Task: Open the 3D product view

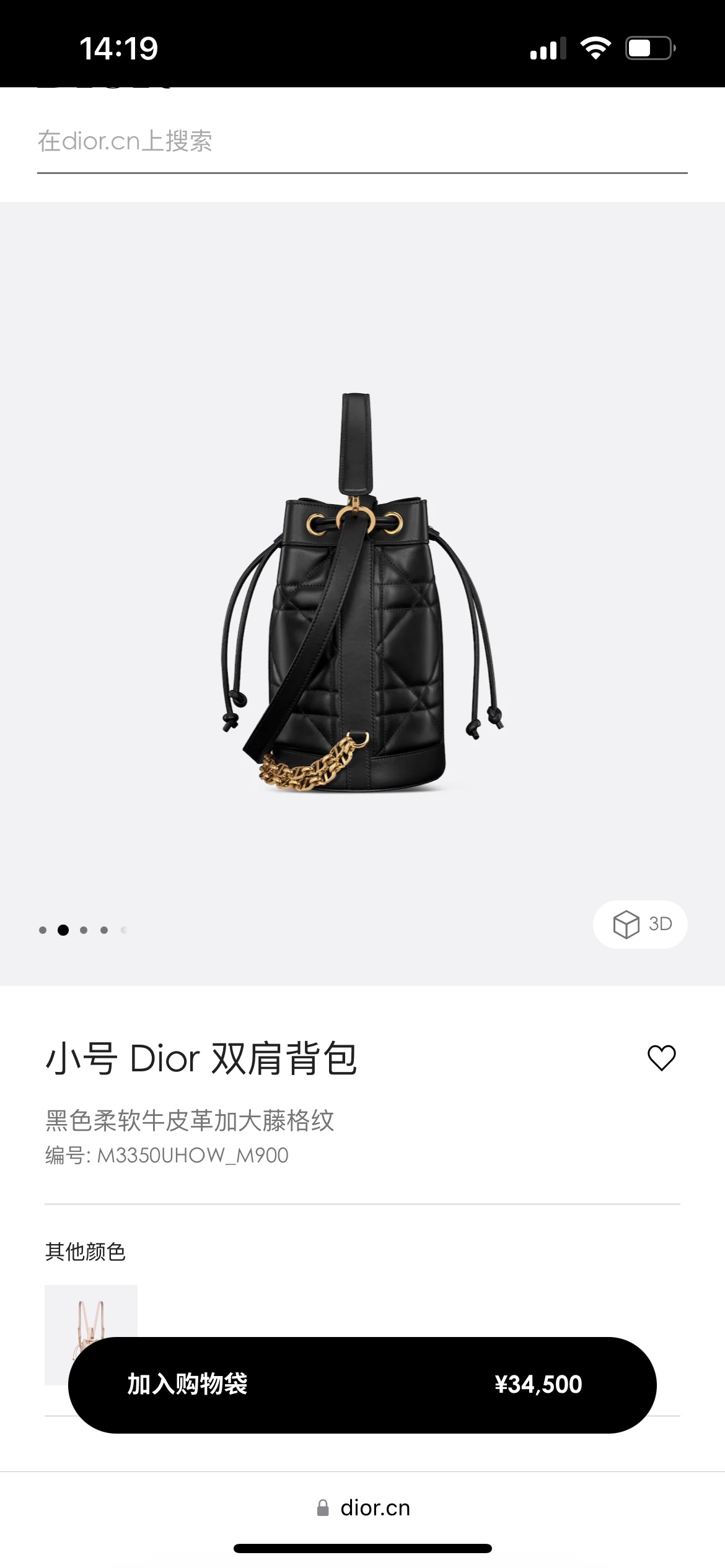Action: 640,924
